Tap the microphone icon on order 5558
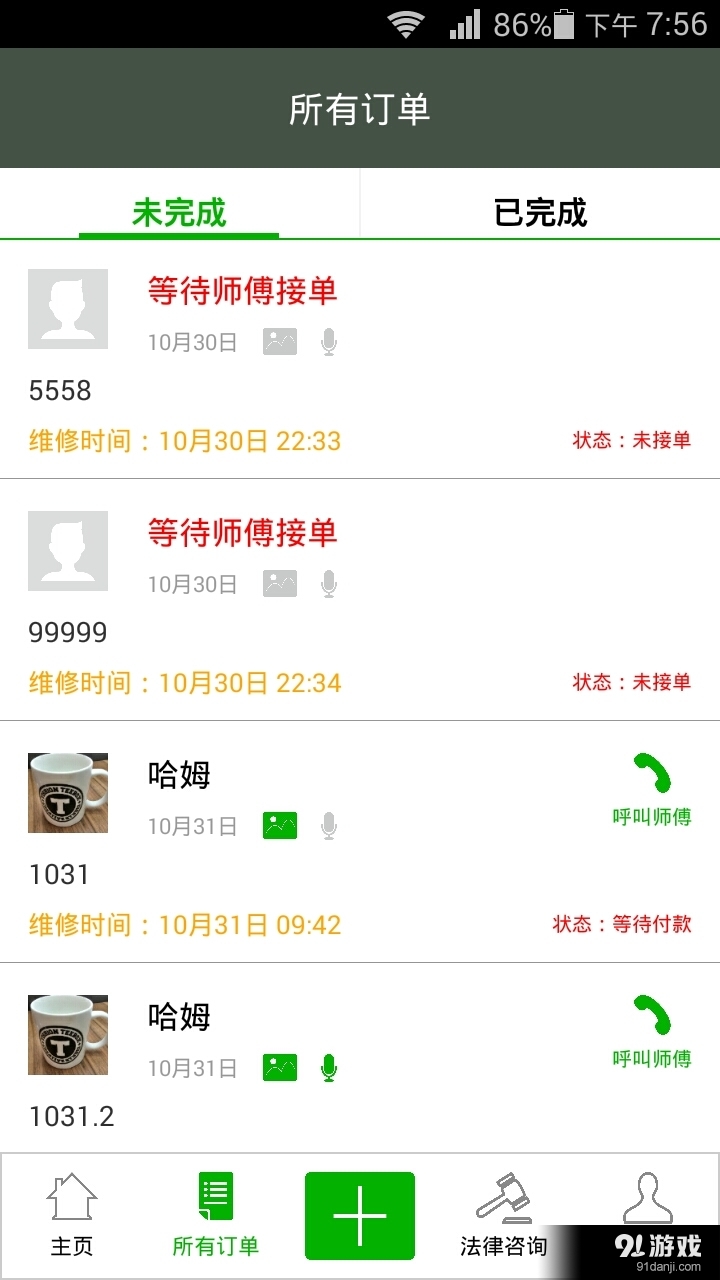The width and height of the screenshot is (720, 1280). click(x=328, y=341)
